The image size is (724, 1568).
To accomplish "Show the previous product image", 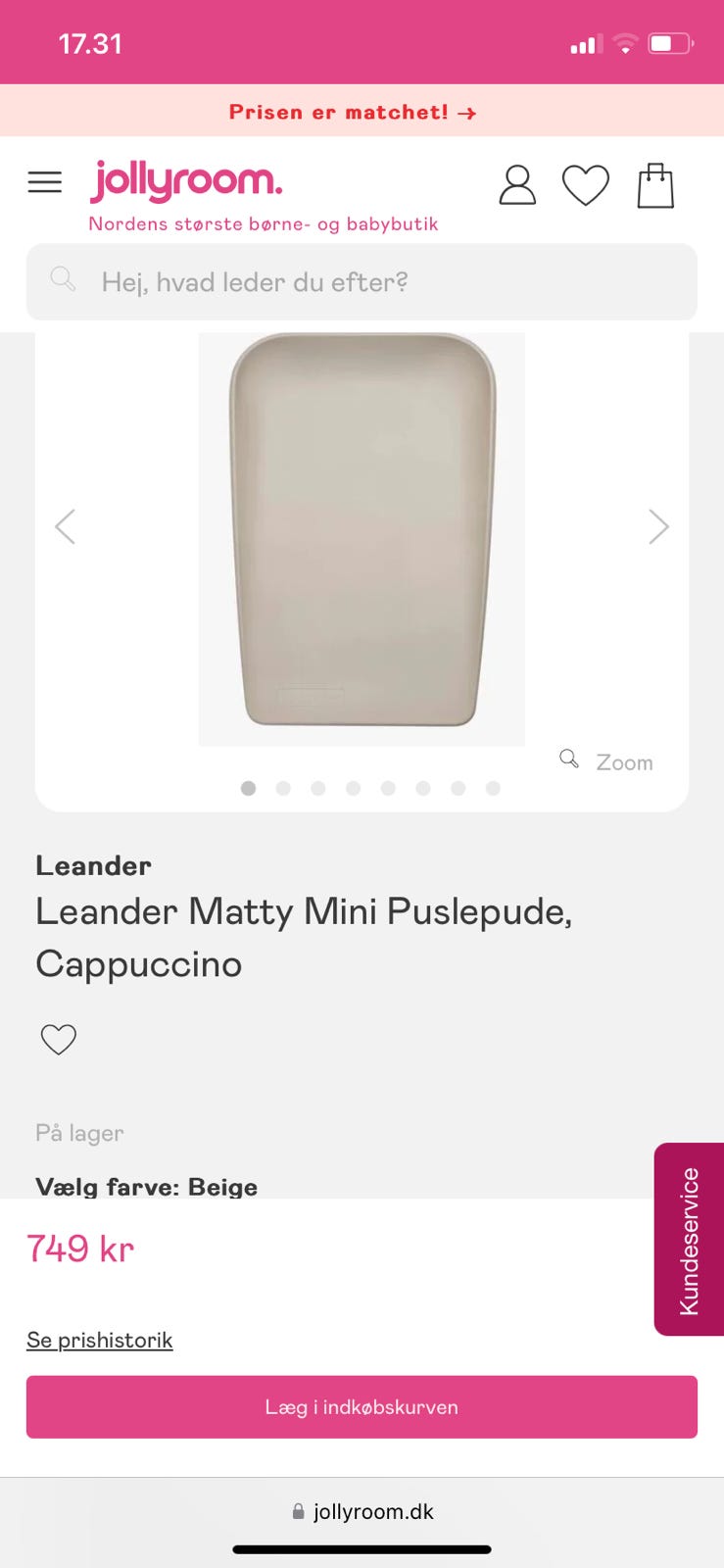I will pyautogui.click(x=65, y=527).
